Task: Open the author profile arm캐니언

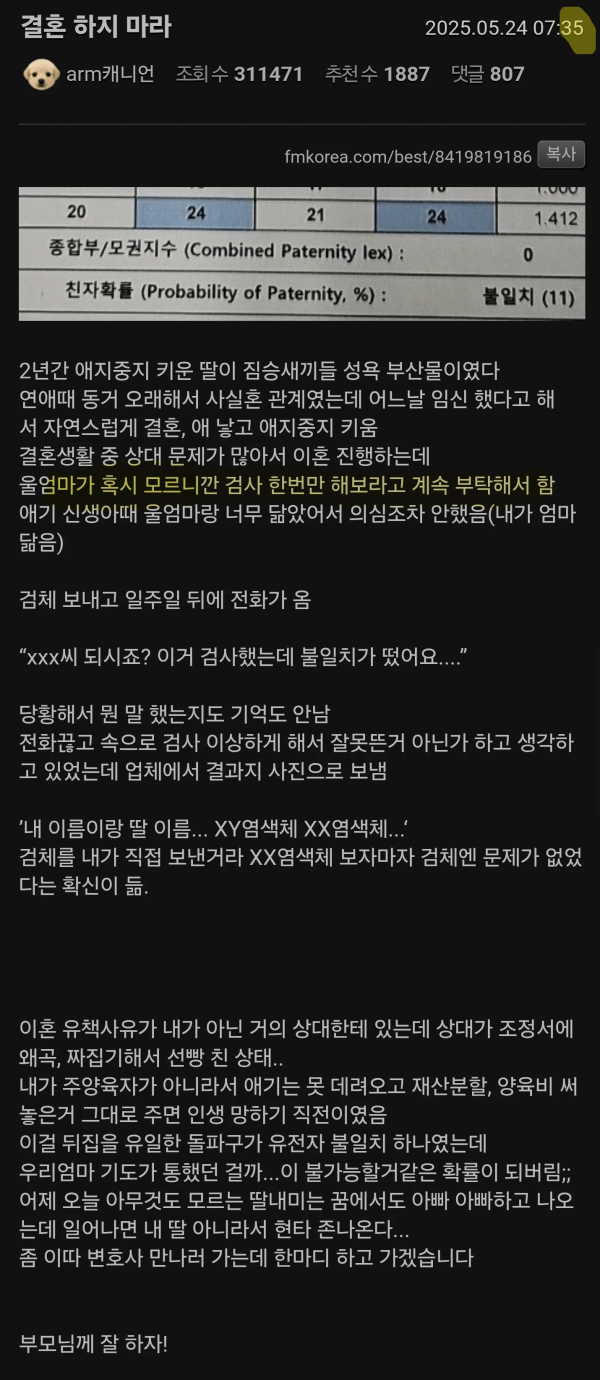Action: tap(109, 74)
